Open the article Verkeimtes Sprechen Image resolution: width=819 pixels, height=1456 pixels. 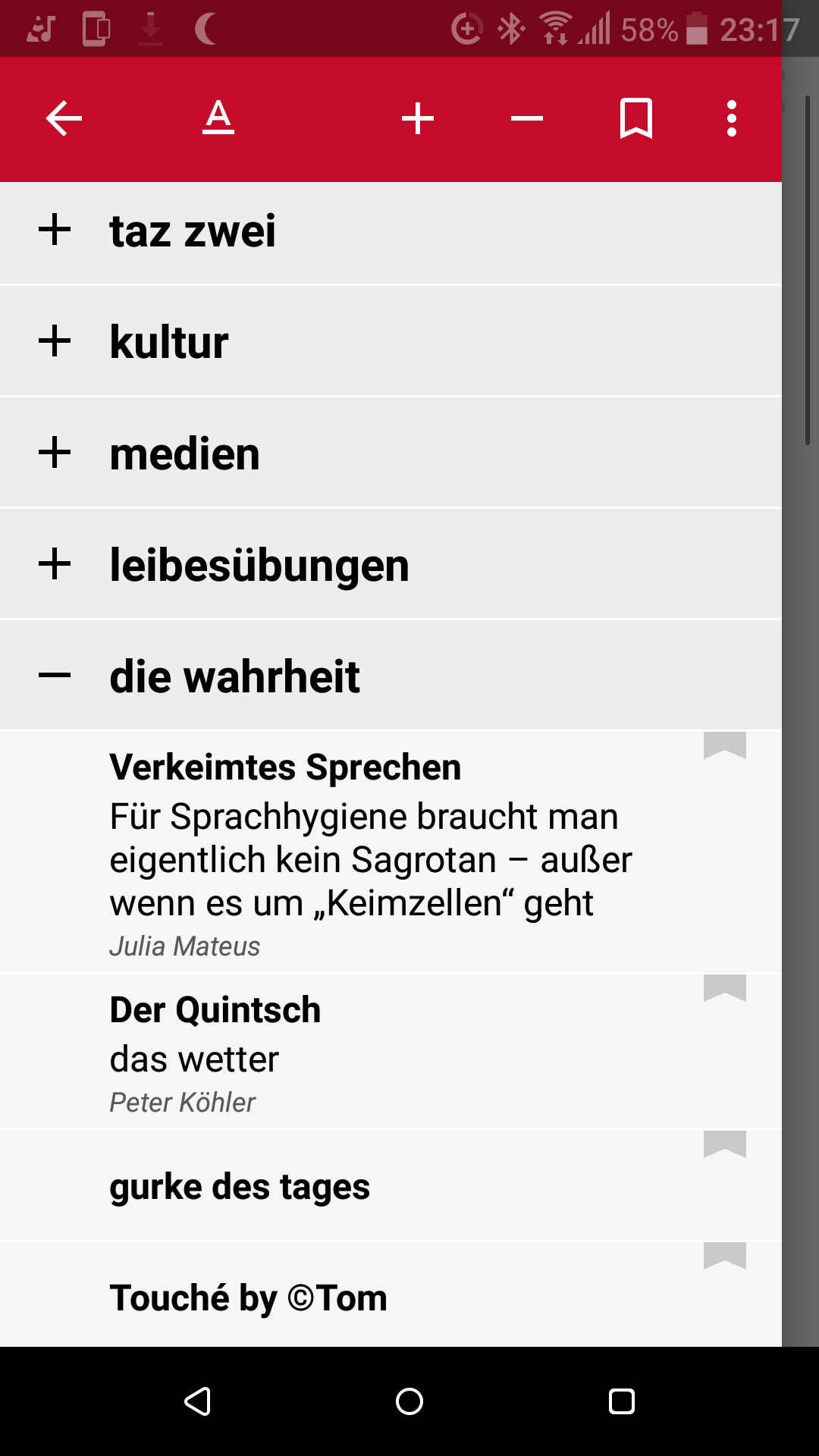[372, 849]
